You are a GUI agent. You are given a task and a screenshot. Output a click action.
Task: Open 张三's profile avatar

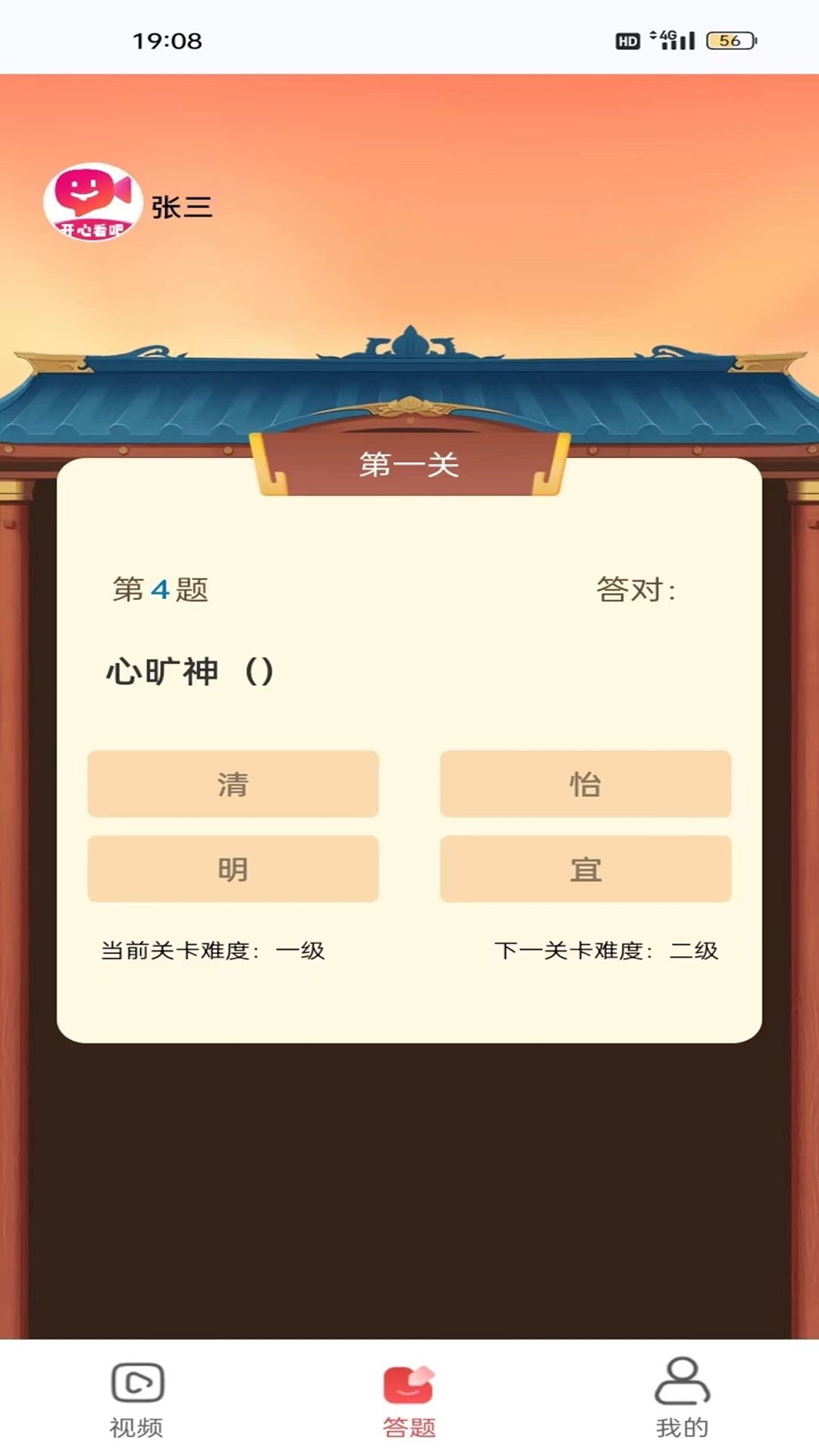point(93,202)
